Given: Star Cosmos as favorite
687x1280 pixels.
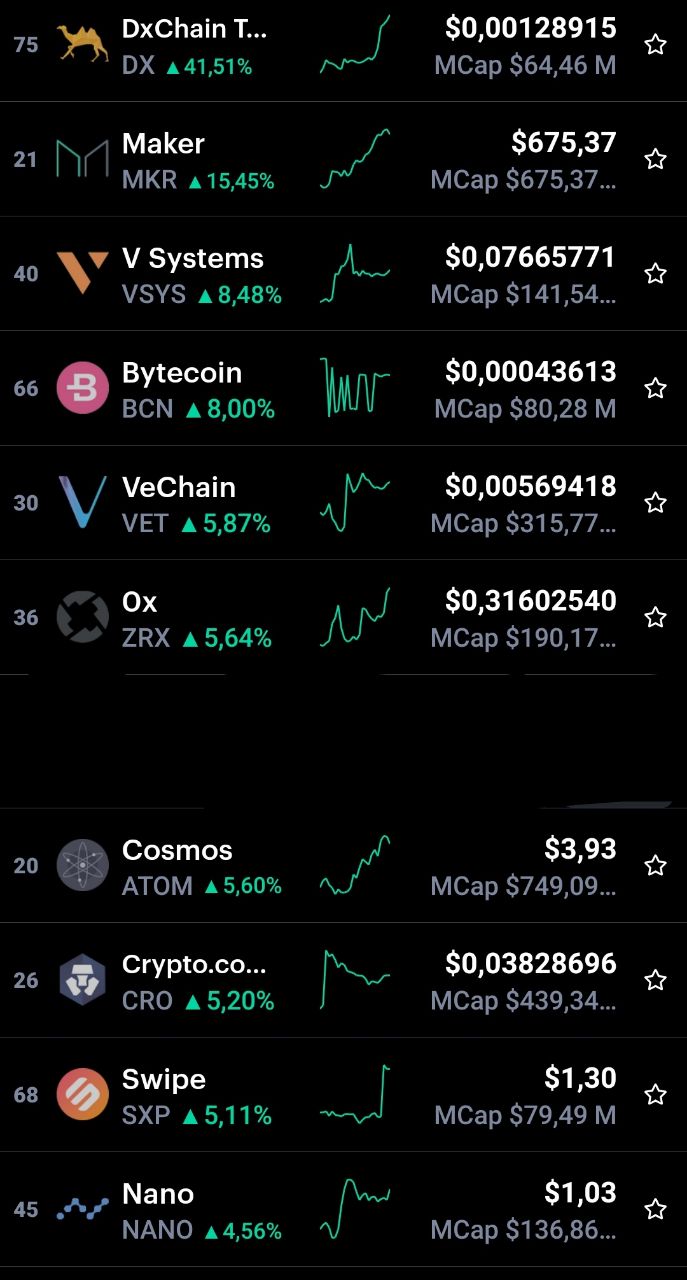Looking at the screenshot, I should click(x=655, y=865).
